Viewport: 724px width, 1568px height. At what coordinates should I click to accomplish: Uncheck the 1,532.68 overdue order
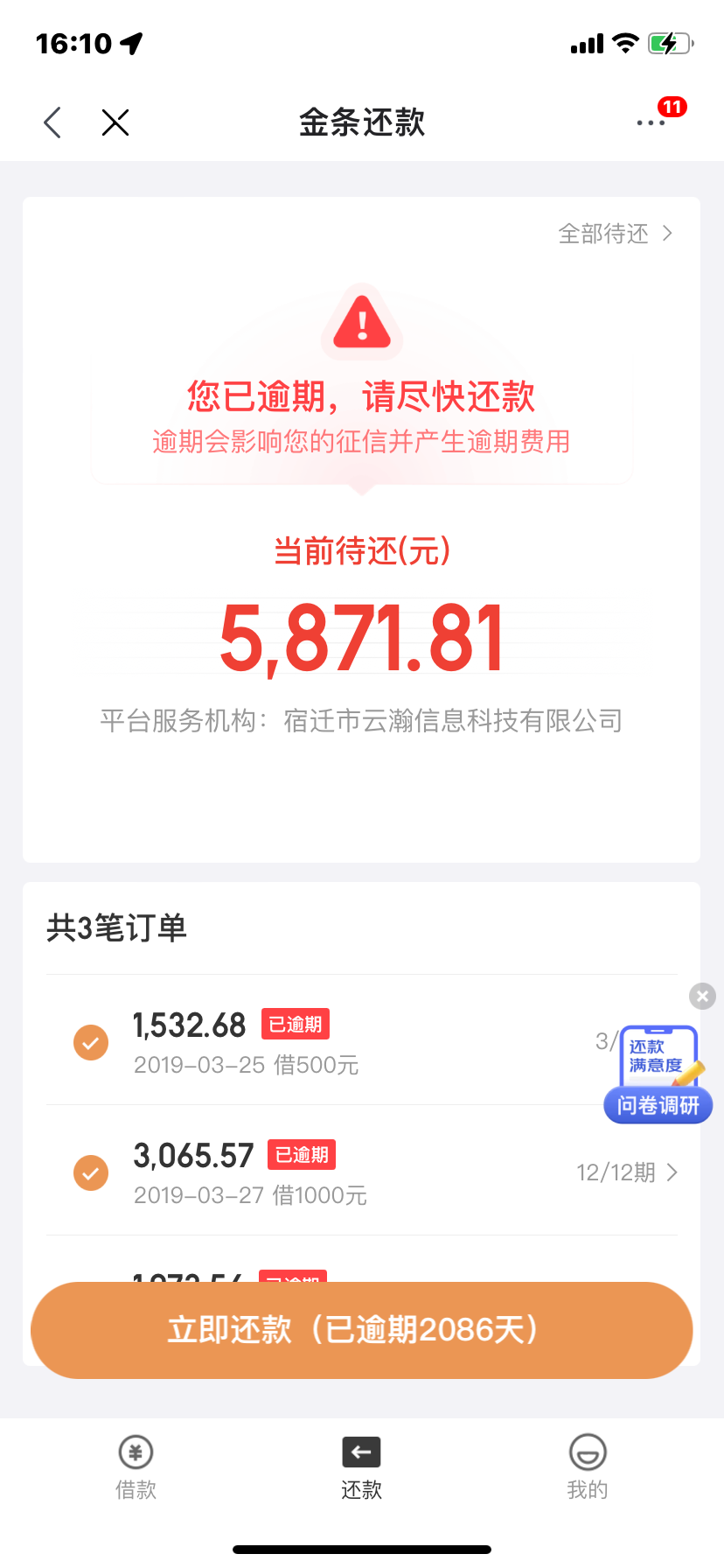(x=91, y=1042)
